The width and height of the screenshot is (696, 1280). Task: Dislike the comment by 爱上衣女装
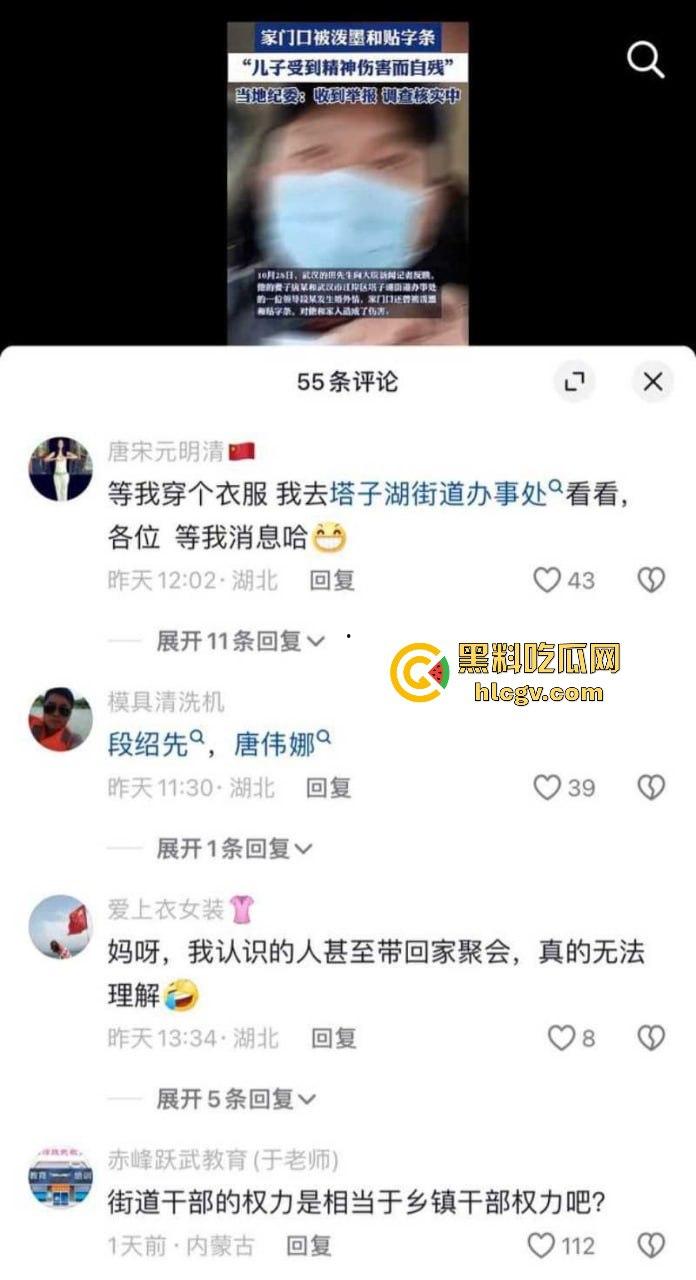(x=651, y=1038)
